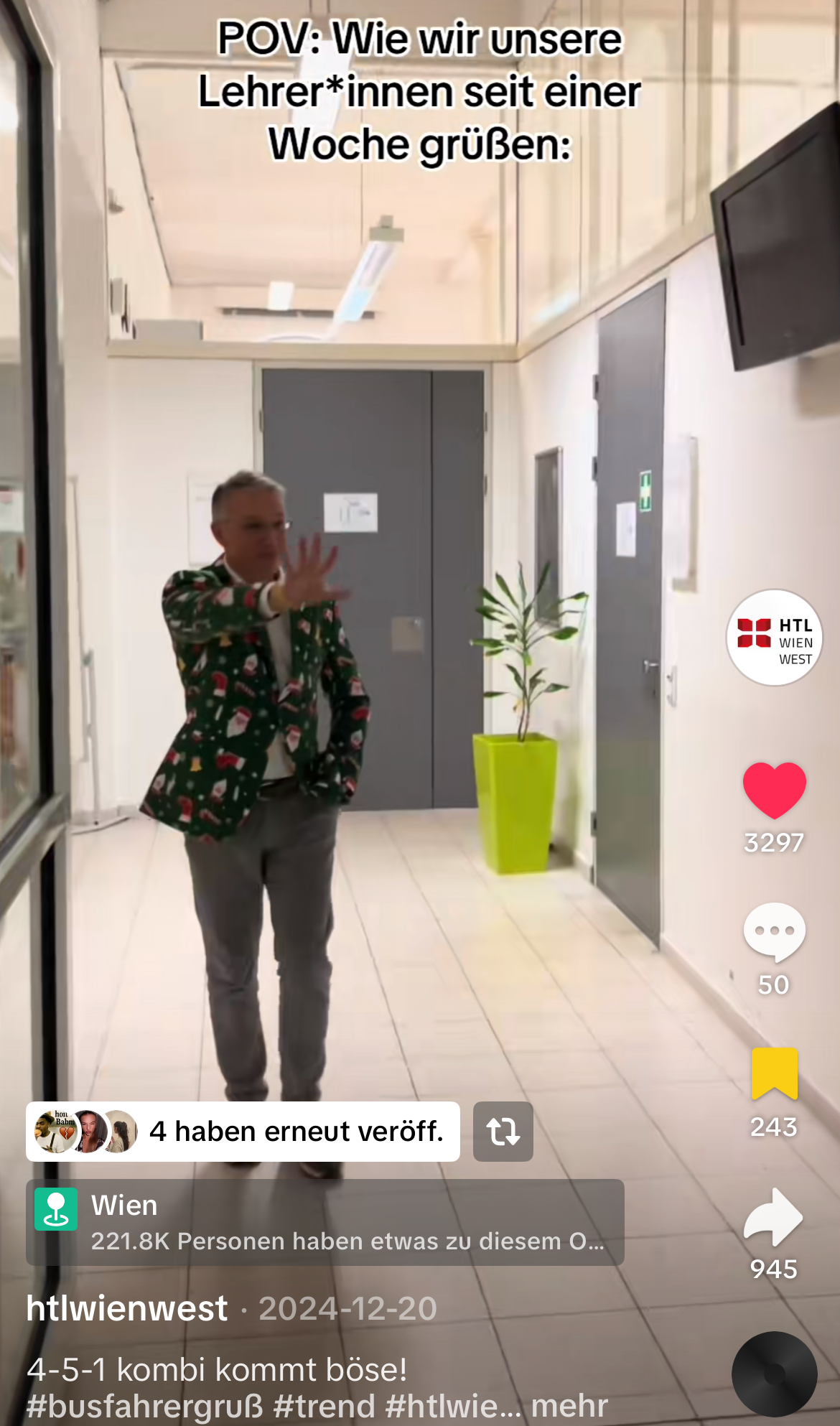
Task: Open the HTL Wien West profile avatar
Action: pyautogui.click(x=774, y=638)
